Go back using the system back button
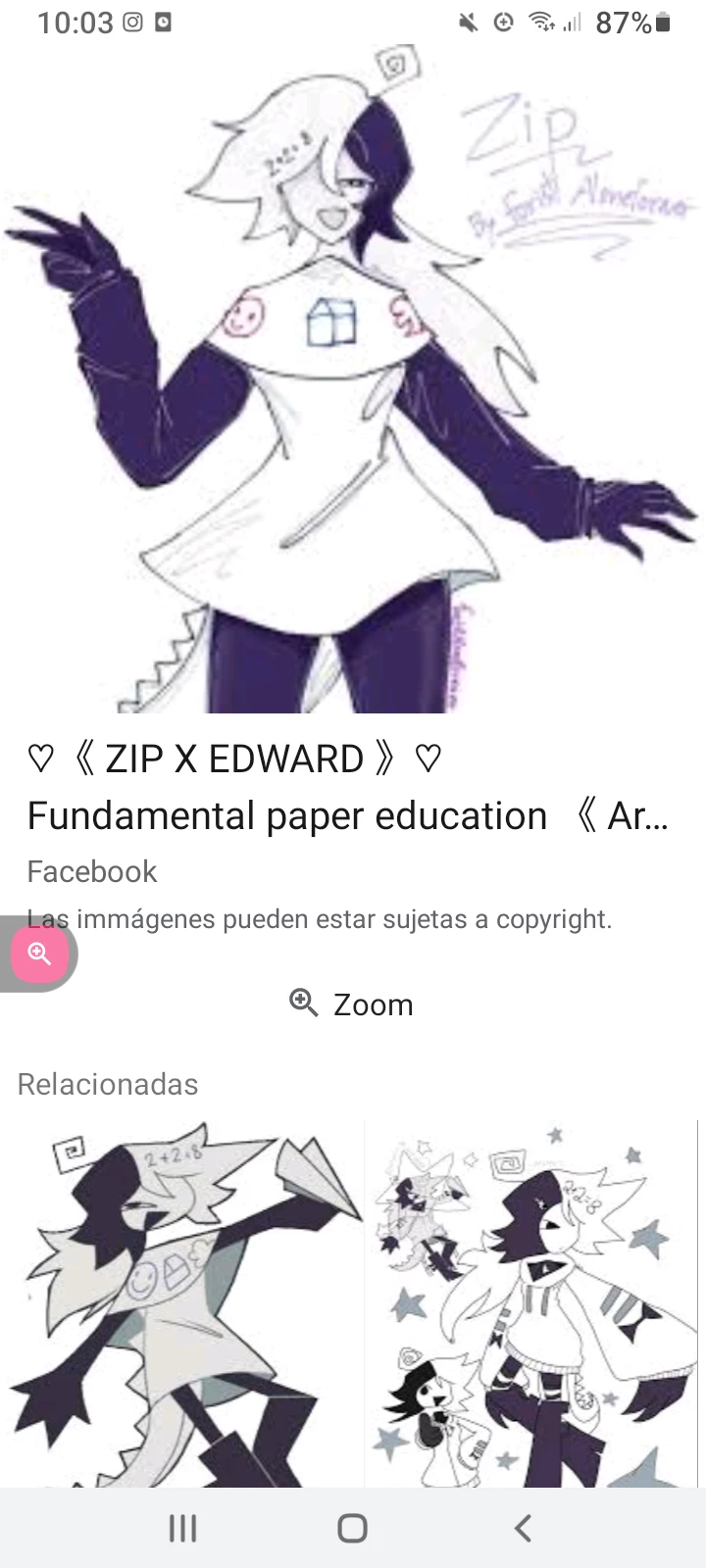The height and width of the screenshot is (1568, 706). (x=523, y=1528)
